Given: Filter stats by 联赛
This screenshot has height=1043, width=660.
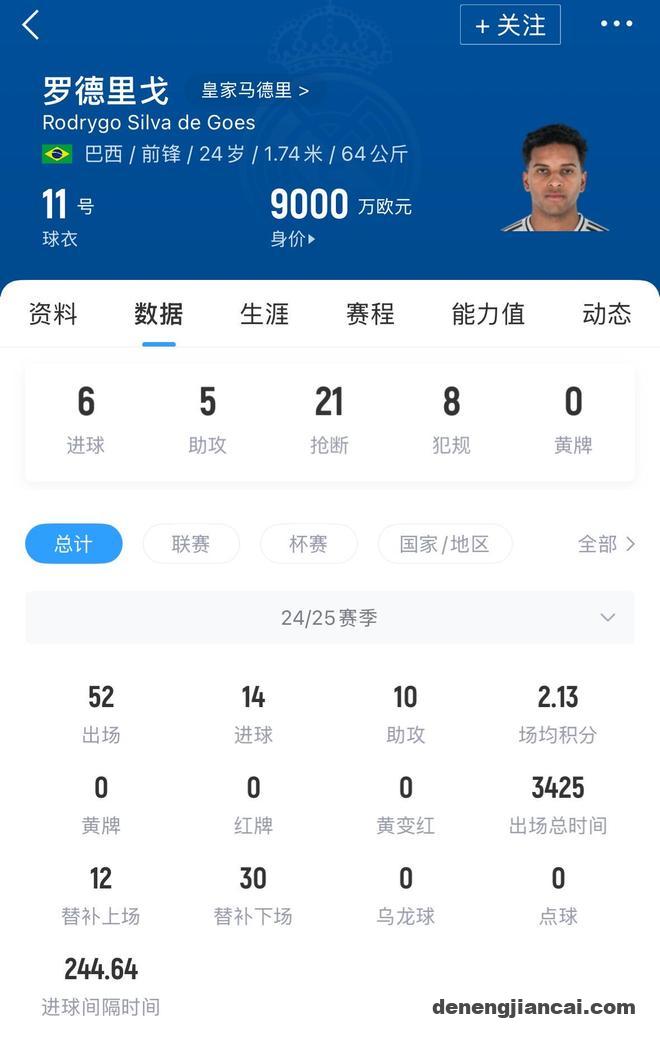Looking at the screenshot, I should (191, 544).
